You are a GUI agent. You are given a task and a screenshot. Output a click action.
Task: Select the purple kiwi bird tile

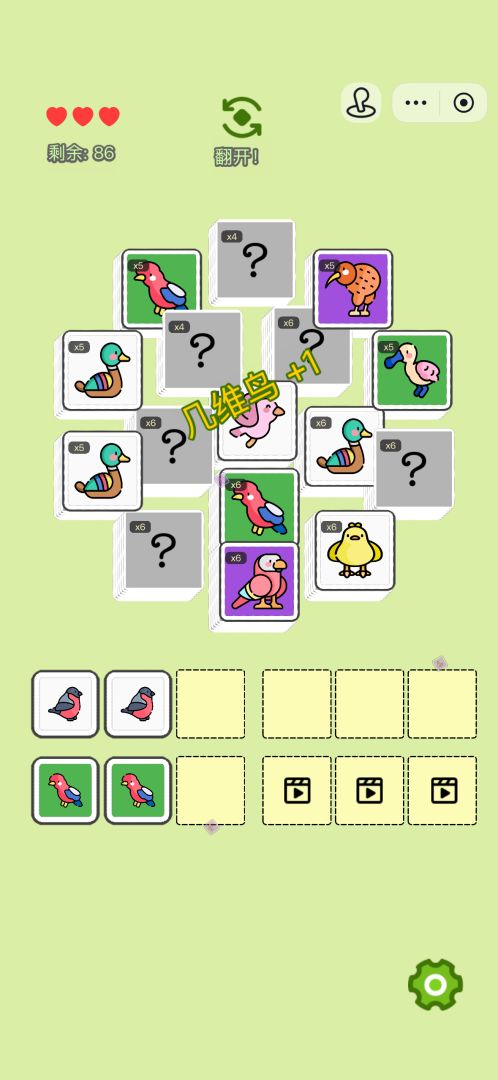353,289
